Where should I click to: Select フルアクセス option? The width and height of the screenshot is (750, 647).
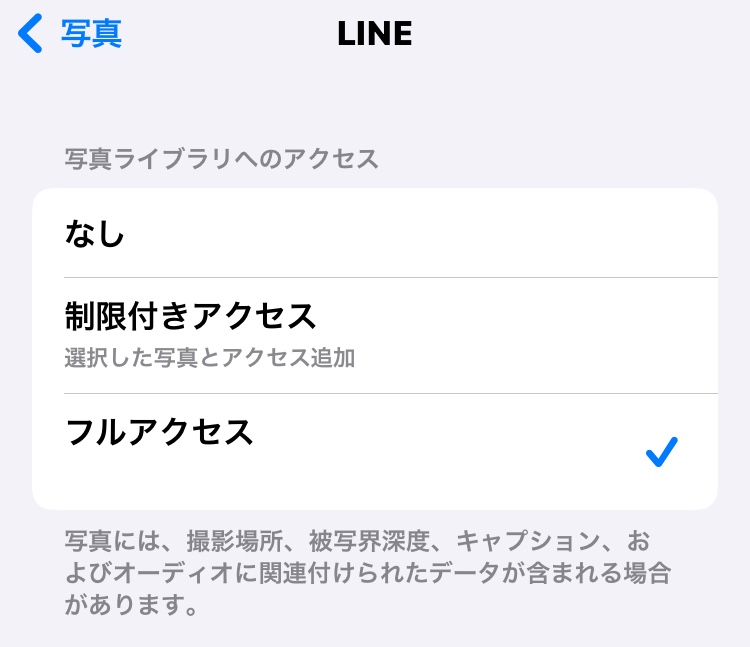[x=375, y=450]
